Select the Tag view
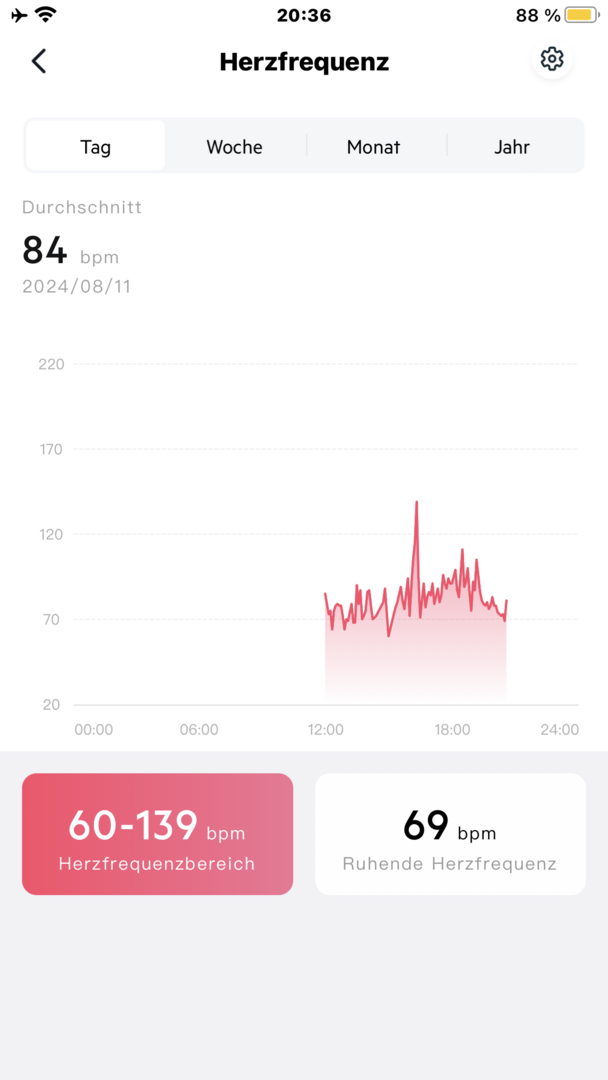608x1080 pixels. pyautogui.click(x=96, y=147)
